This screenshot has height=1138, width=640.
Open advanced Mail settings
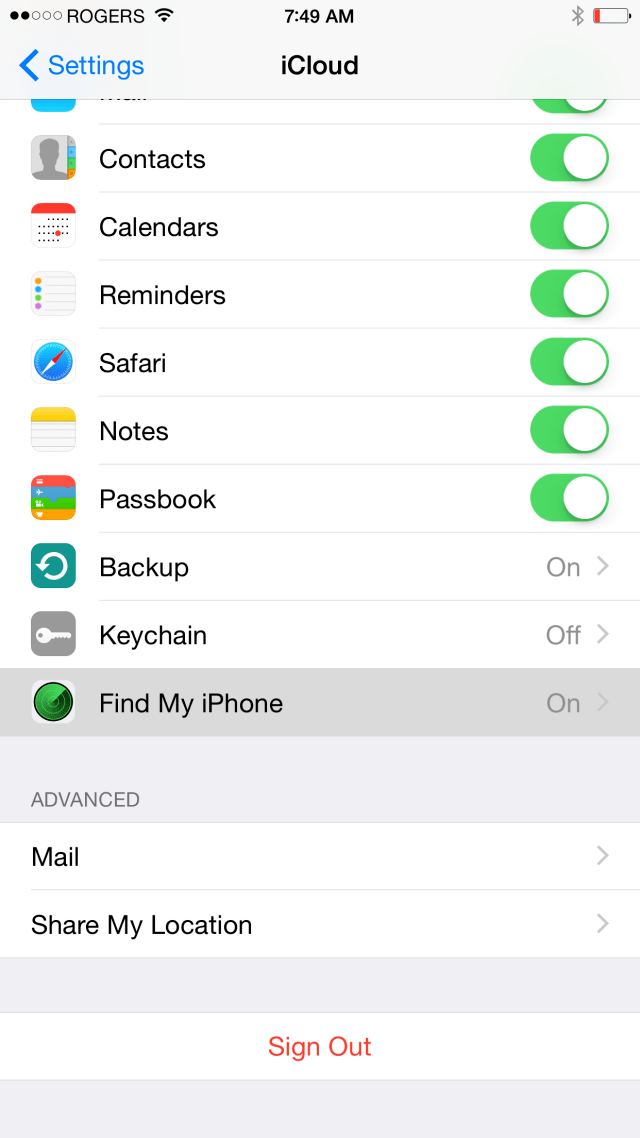320,857
